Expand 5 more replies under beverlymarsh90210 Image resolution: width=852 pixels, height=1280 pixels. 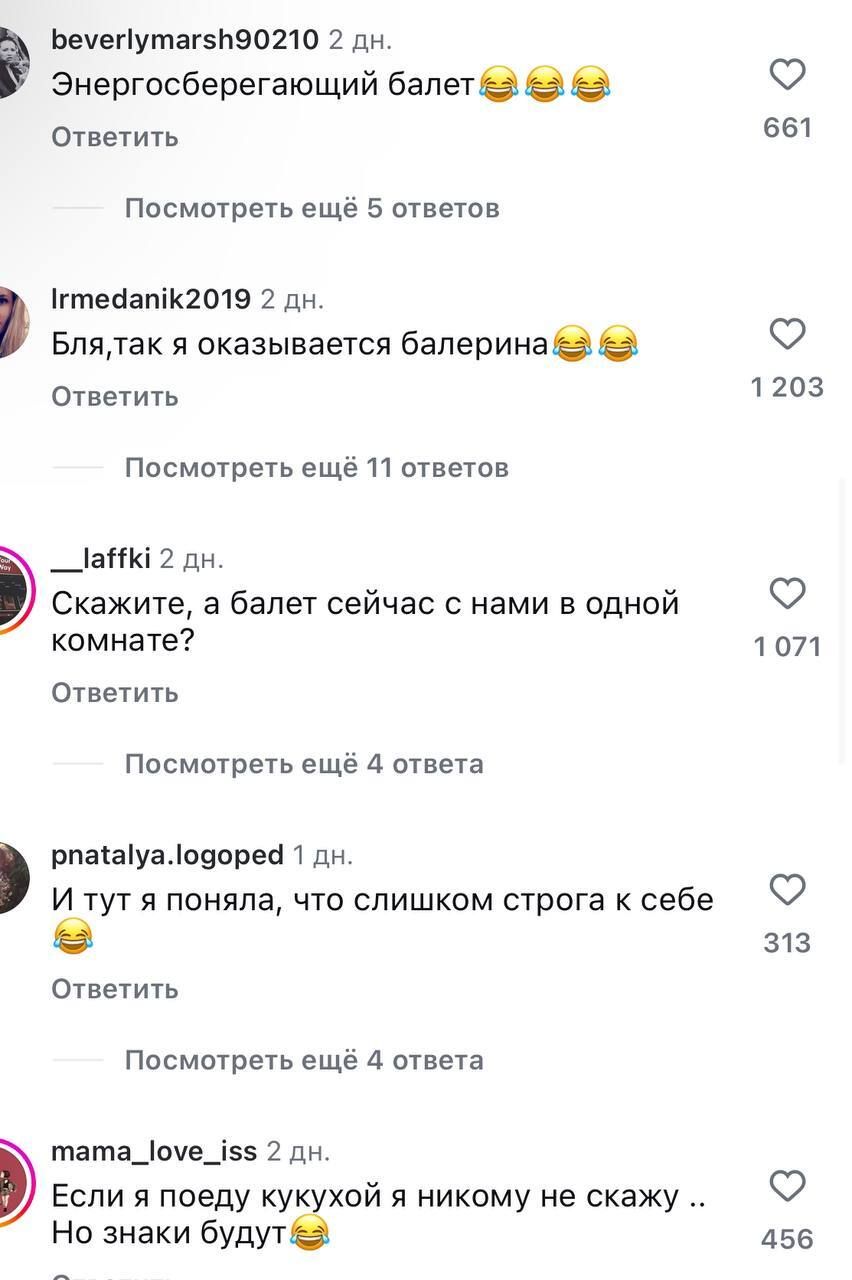tap(311, 208)
